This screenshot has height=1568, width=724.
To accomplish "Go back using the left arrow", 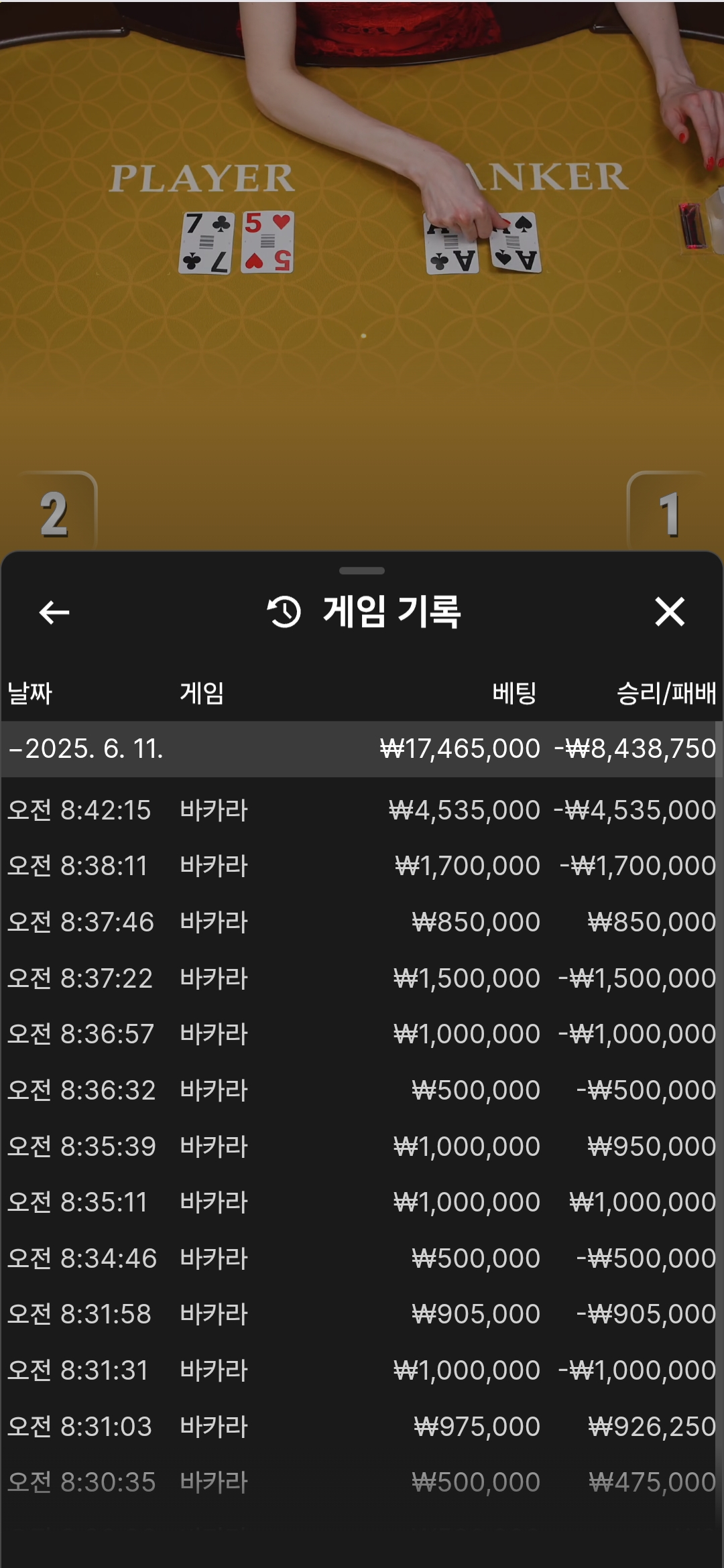I will pos(54,612).
